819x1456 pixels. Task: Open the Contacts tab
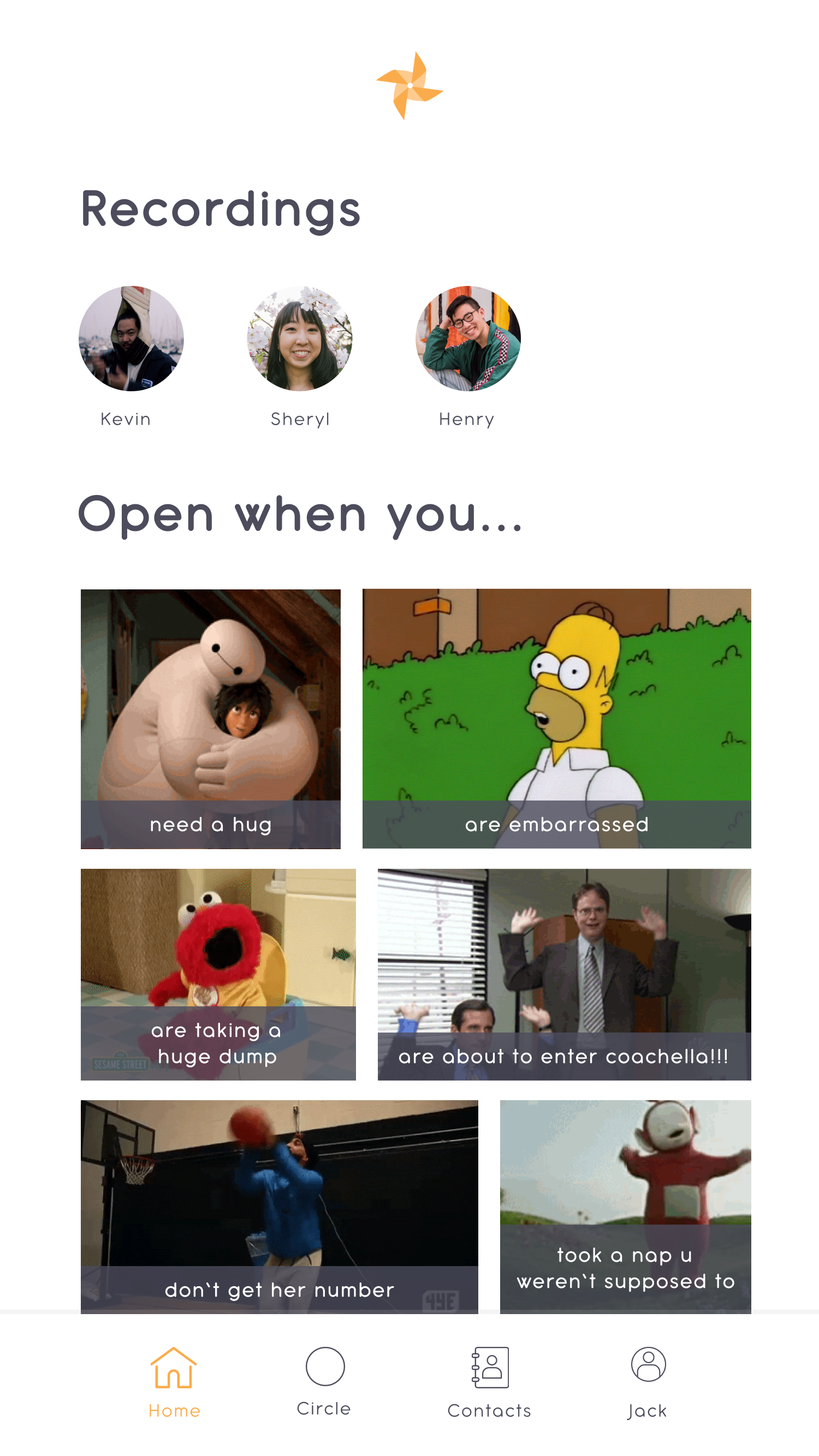pyautogui.click(x=489, y=1380)
